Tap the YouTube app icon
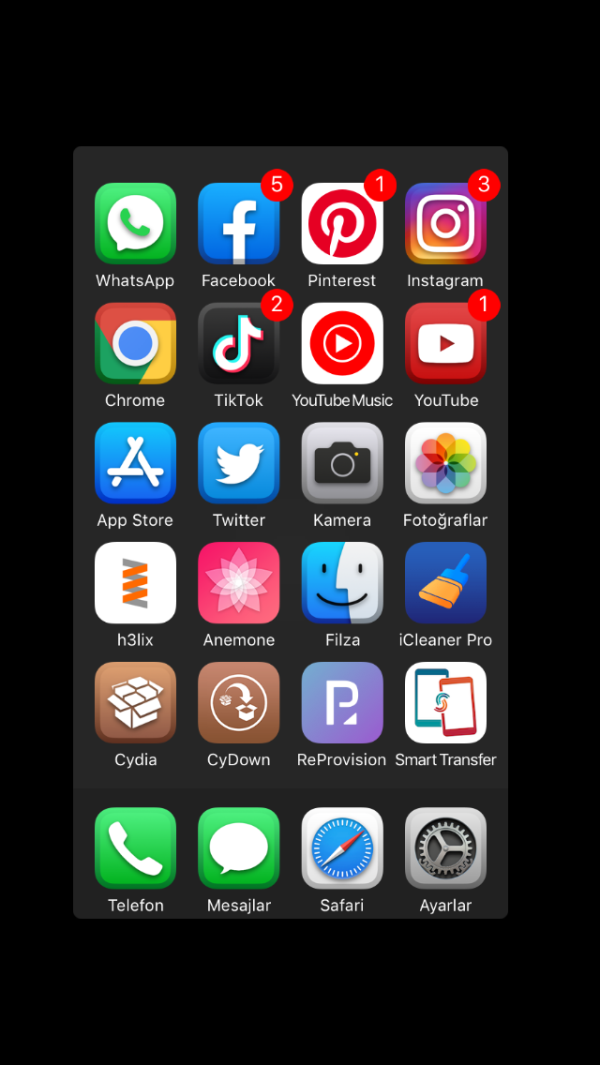600x1065 pixels. point(445,343)
